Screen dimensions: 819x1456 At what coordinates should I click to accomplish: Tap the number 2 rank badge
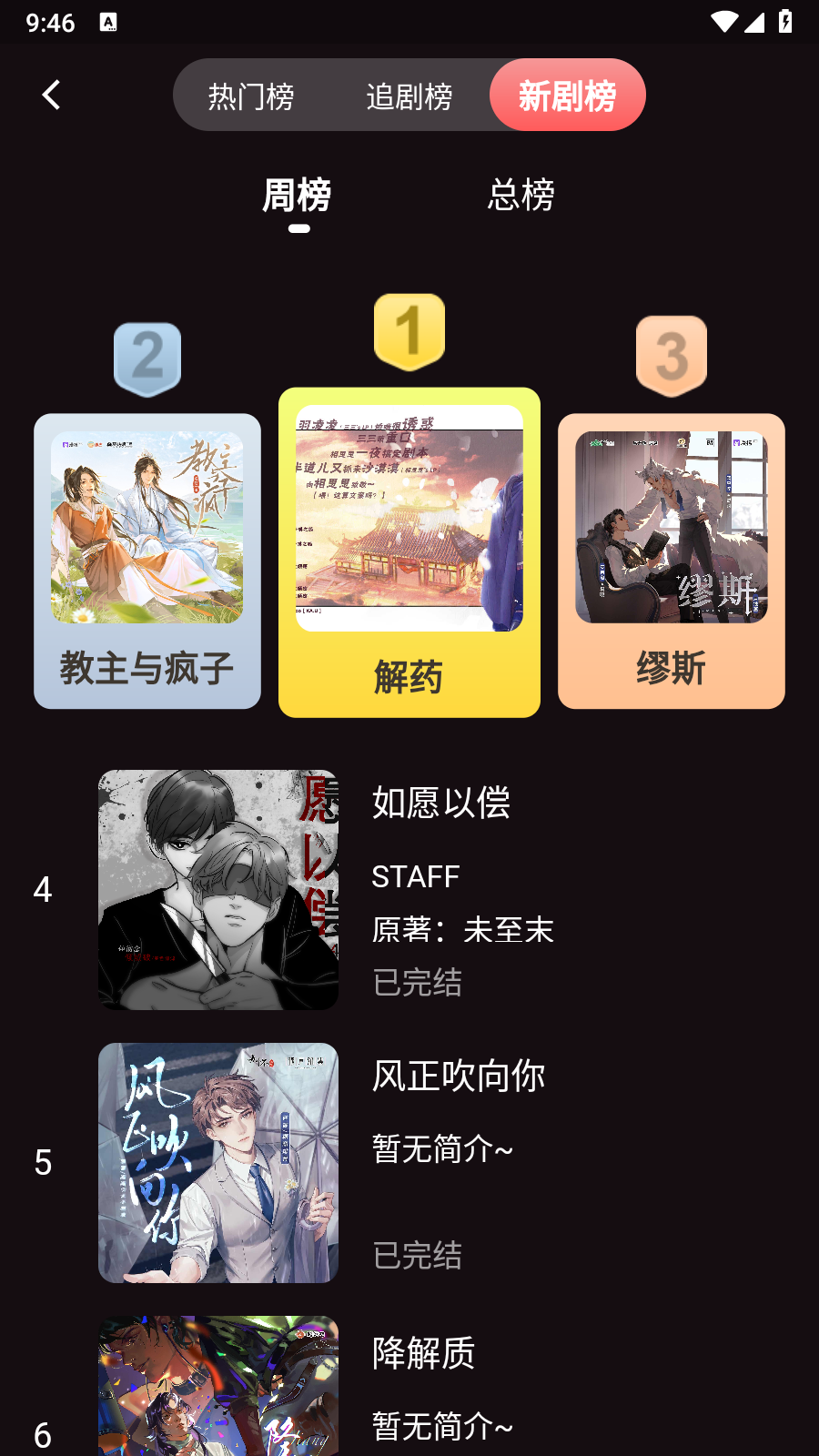147,357
